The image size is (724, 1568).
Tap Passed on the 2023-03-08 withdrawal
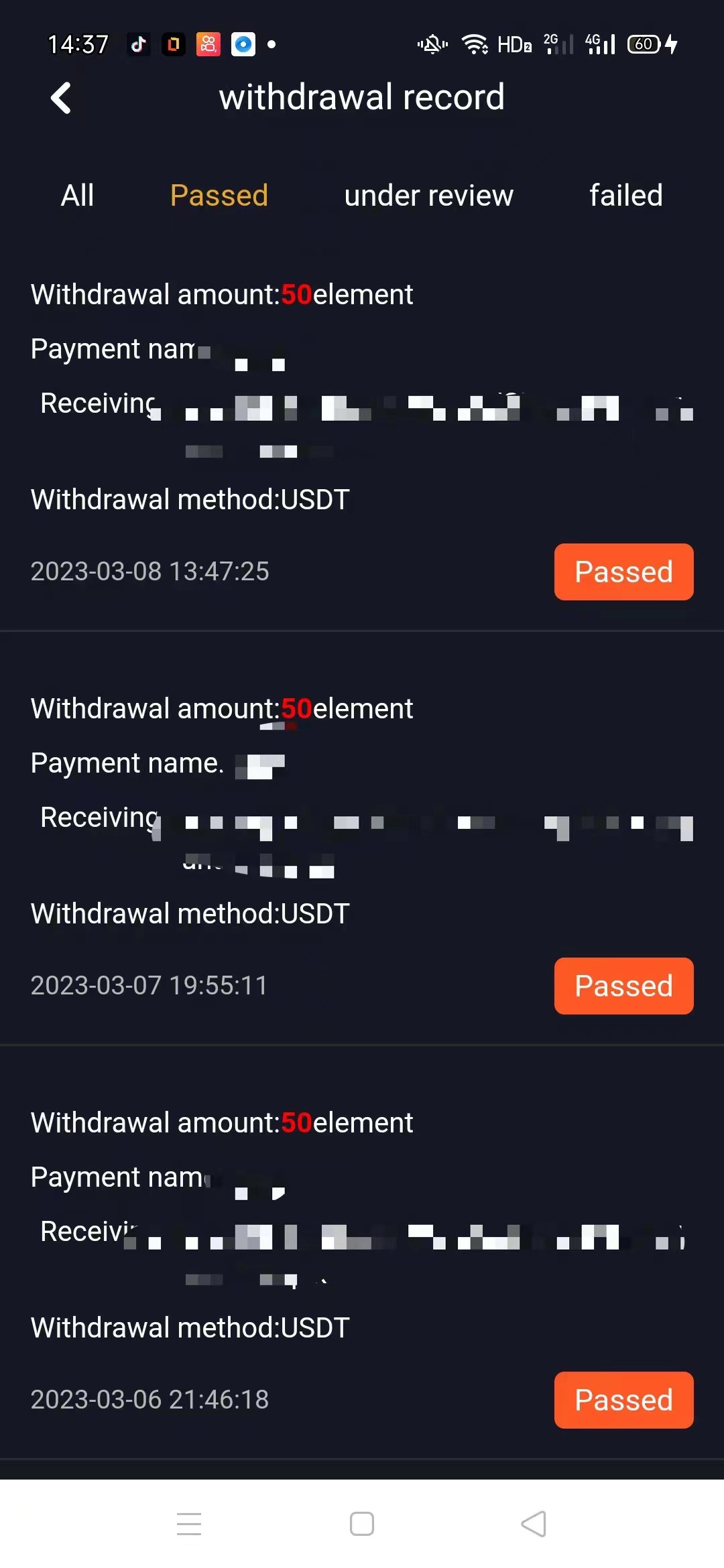click(x=623, y=572)
